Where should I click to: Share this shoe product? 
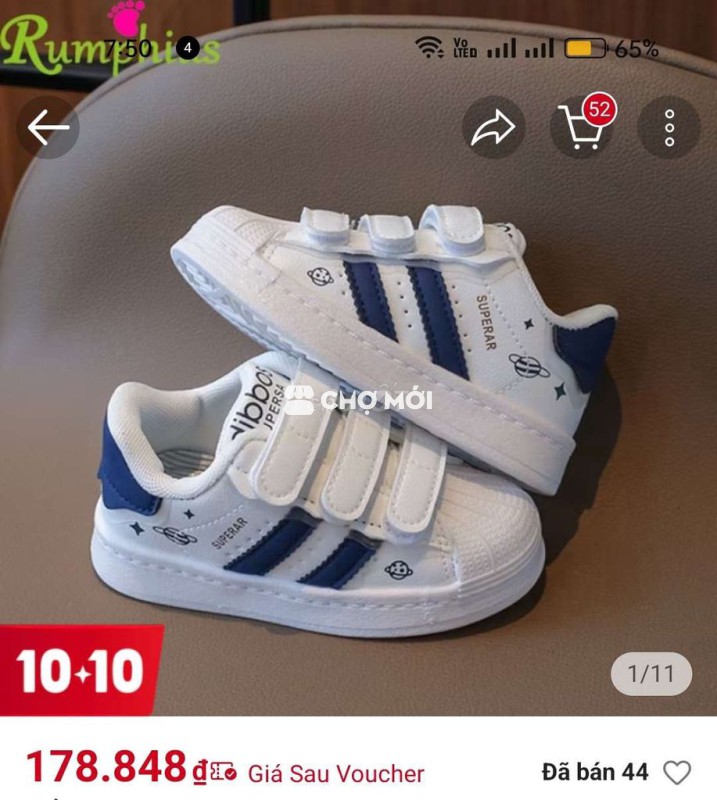point(493,127)
